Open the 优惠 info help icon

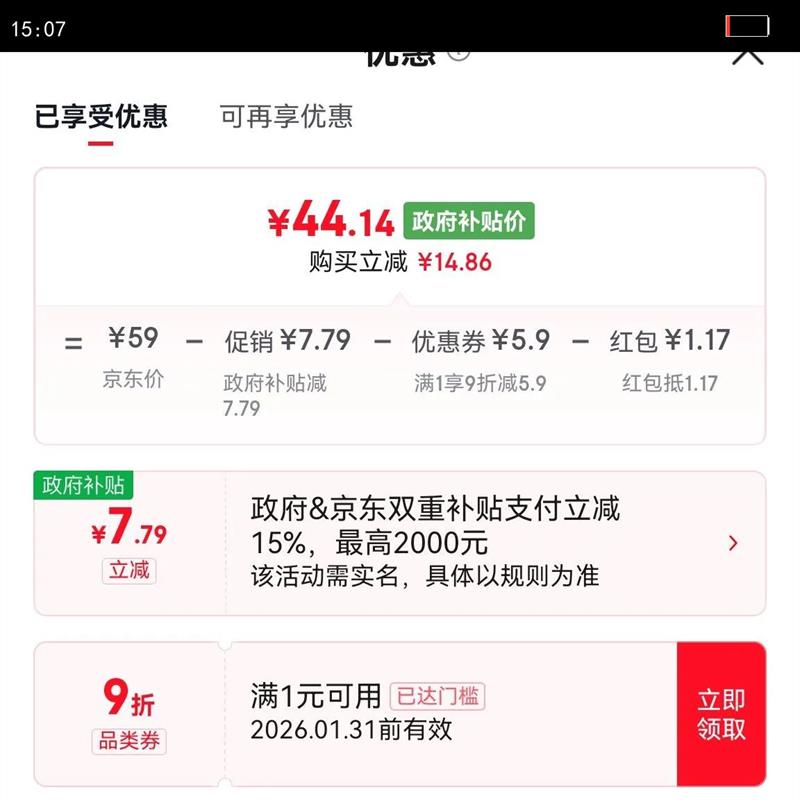click(458, 55)
